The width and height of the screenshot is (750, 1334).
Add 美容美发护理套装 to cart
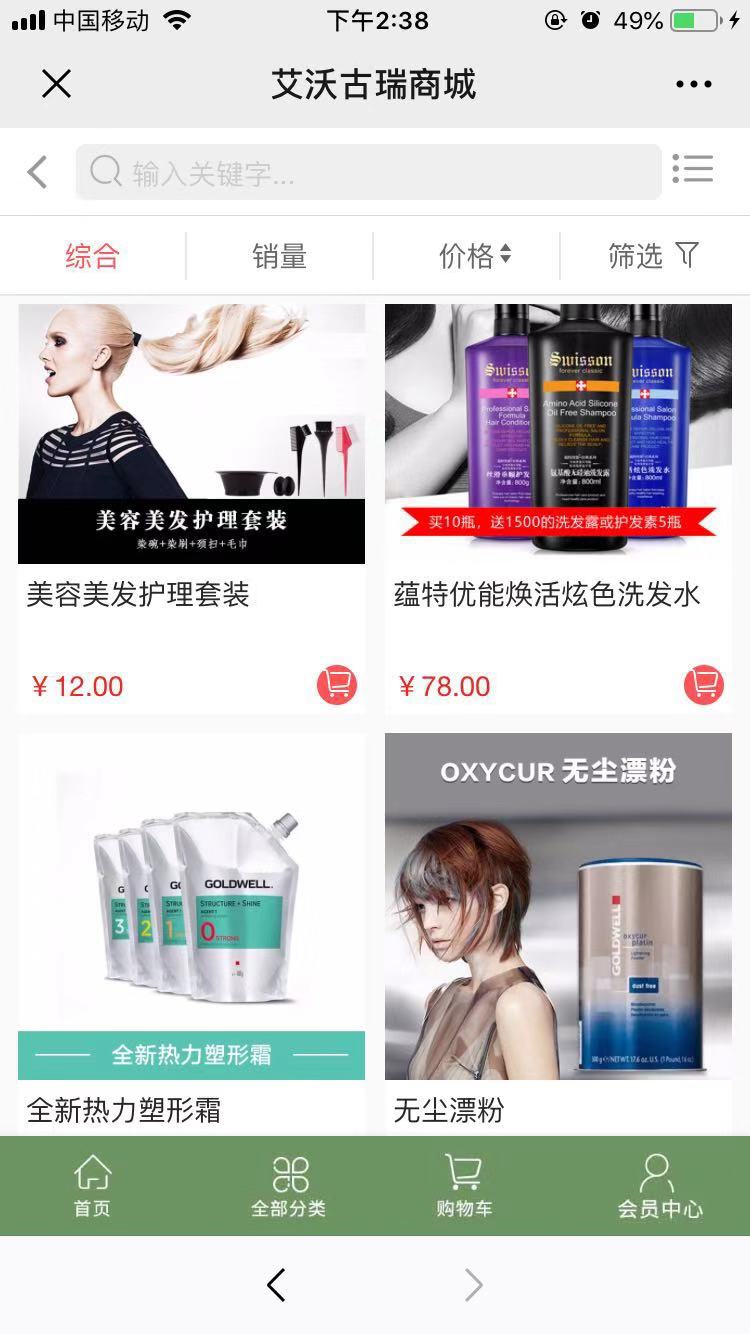tap(337, 685)
